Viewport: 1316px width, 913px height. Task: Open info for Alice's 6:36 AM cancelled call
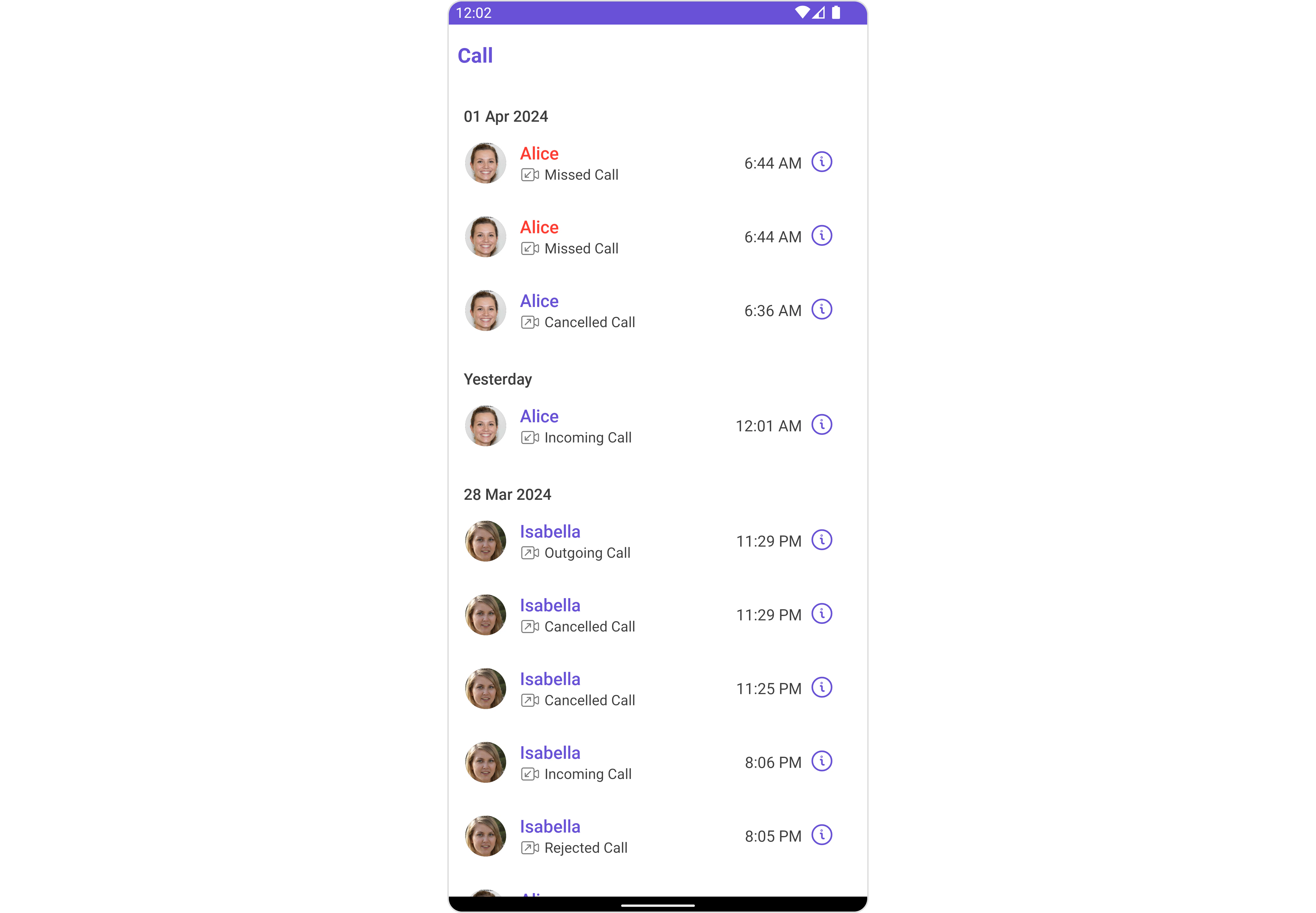[x=822, y=310]
